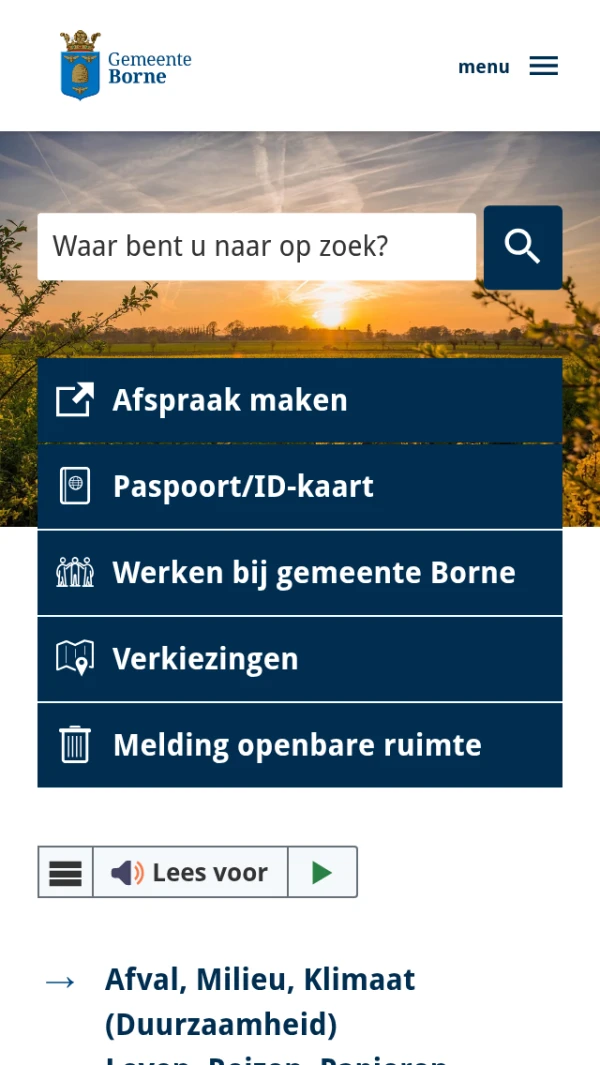
Task: Focus the 'Waar bent u naar op zoek?' search field
Action: click(x=256, y=246)
